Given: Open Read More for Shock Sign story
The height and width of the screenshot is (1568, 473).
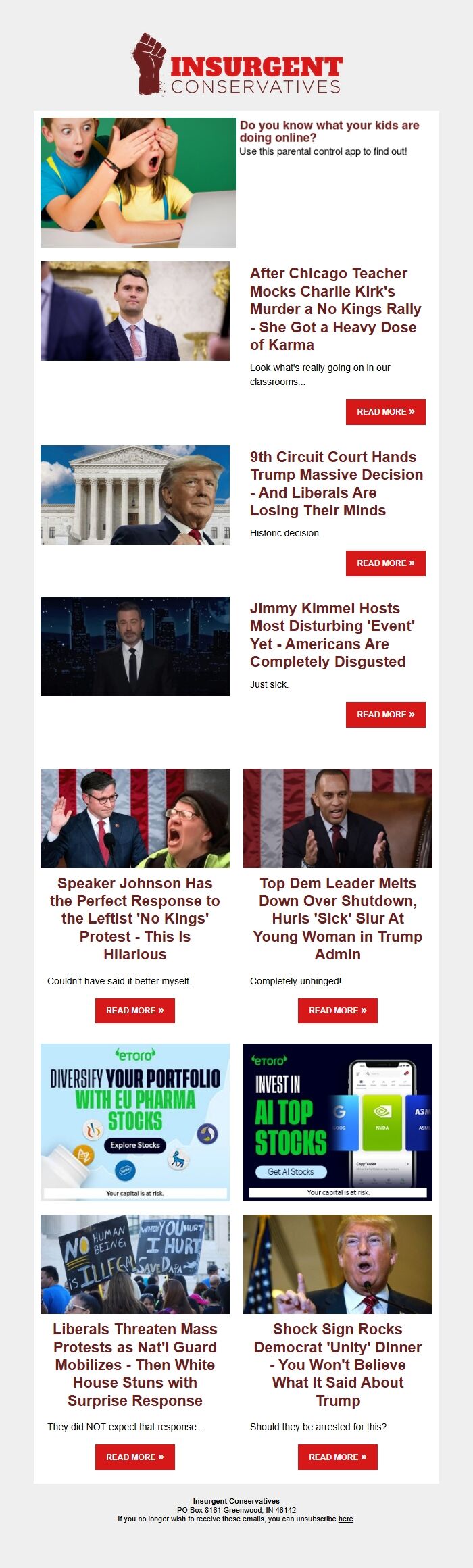Looking at the screenshot, I should pos(337,1457).
